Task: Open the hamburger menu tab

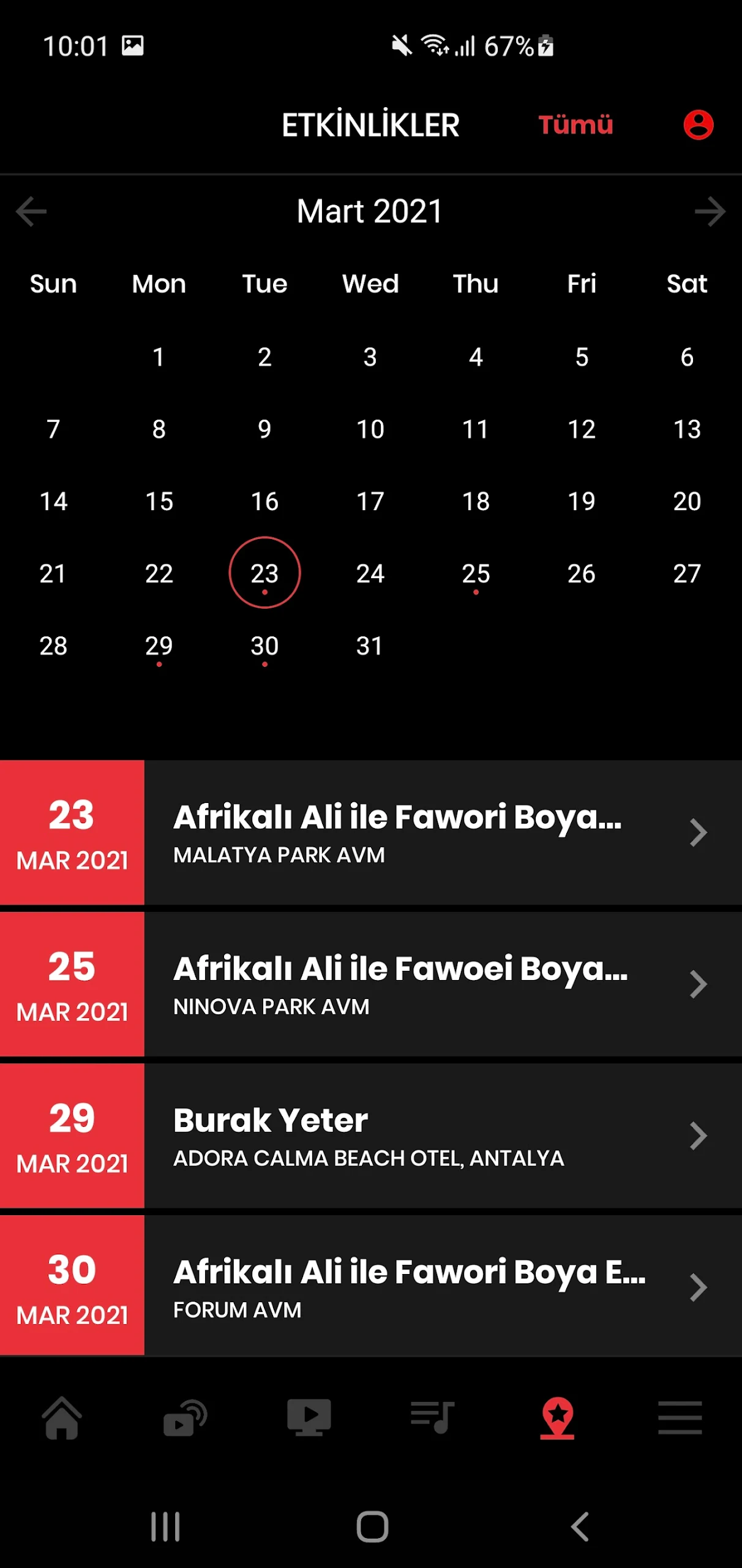Action: point(680,1417)
